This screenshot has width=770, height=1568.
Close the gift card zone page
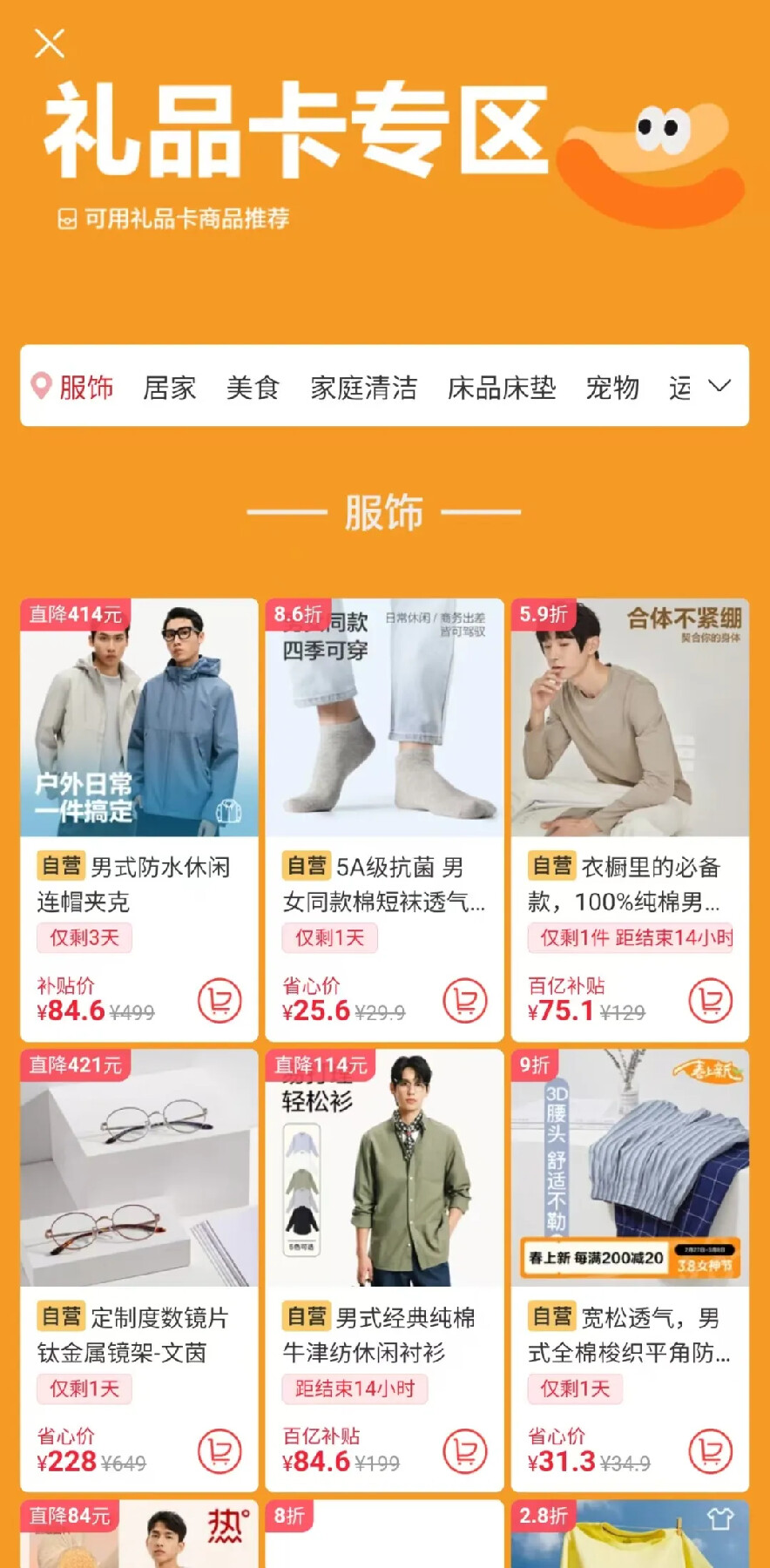tap(50, 43)
